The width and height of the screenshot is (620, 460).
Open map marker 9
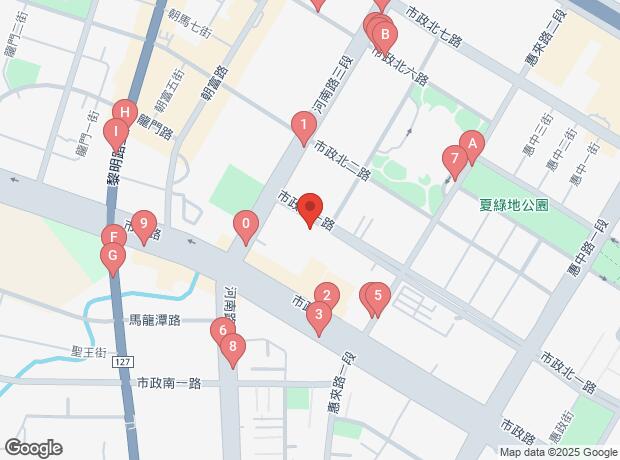click(145, 224)
